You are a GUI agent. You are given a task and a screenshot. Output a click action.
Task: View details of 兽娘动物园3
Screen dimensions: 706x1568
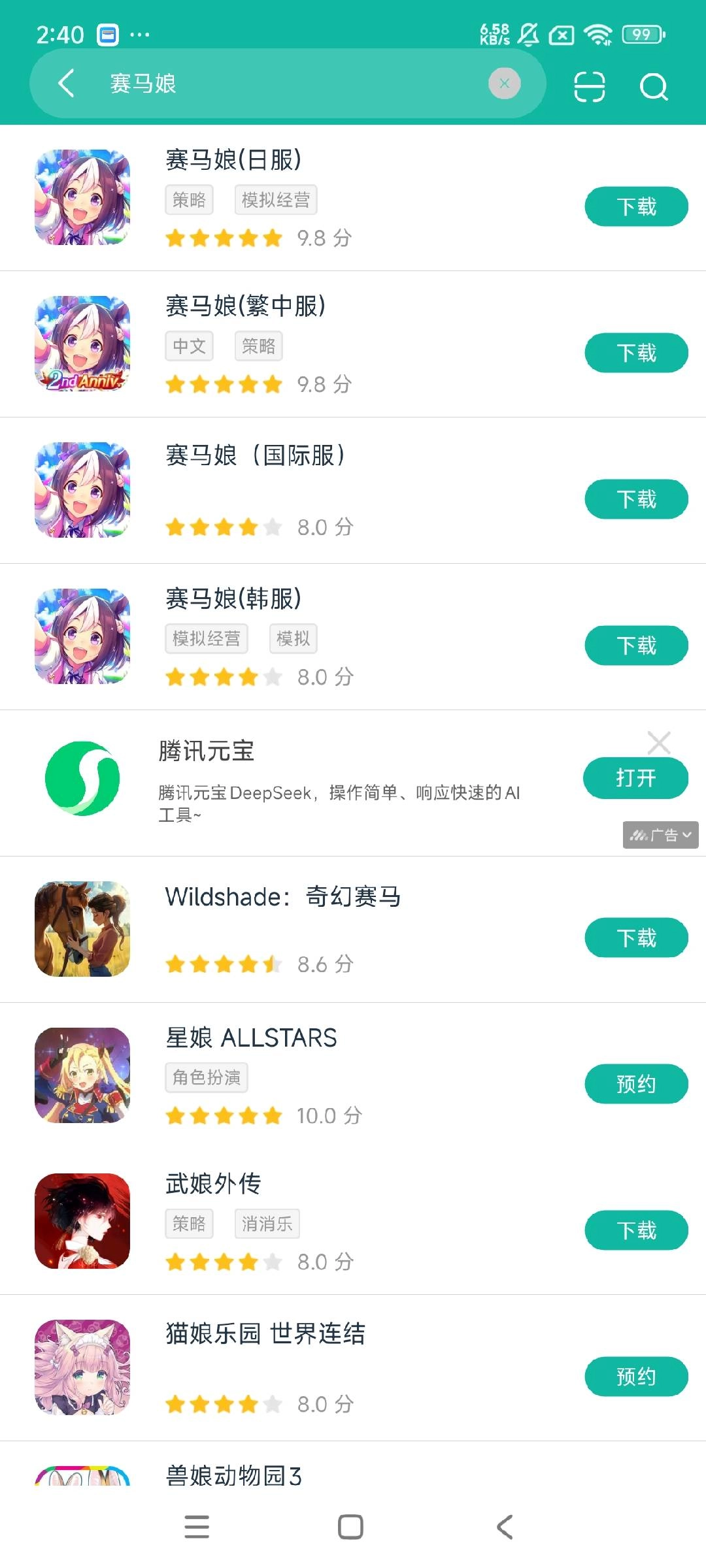pyautogui.click(x=233, y=1475)
